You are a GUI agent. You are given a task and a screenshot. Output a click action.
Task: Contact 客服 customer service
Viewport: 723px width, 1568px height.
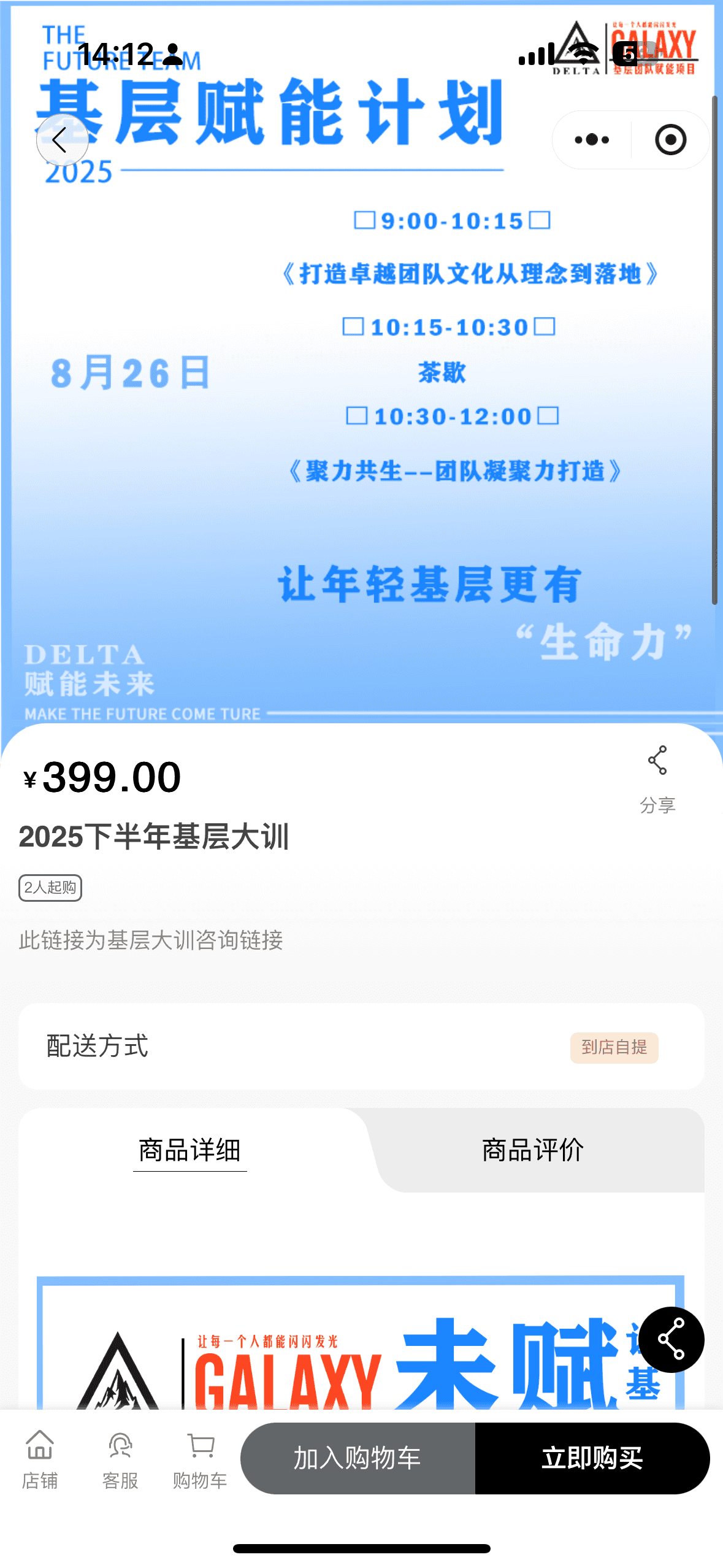click(x=120, y=1460)
